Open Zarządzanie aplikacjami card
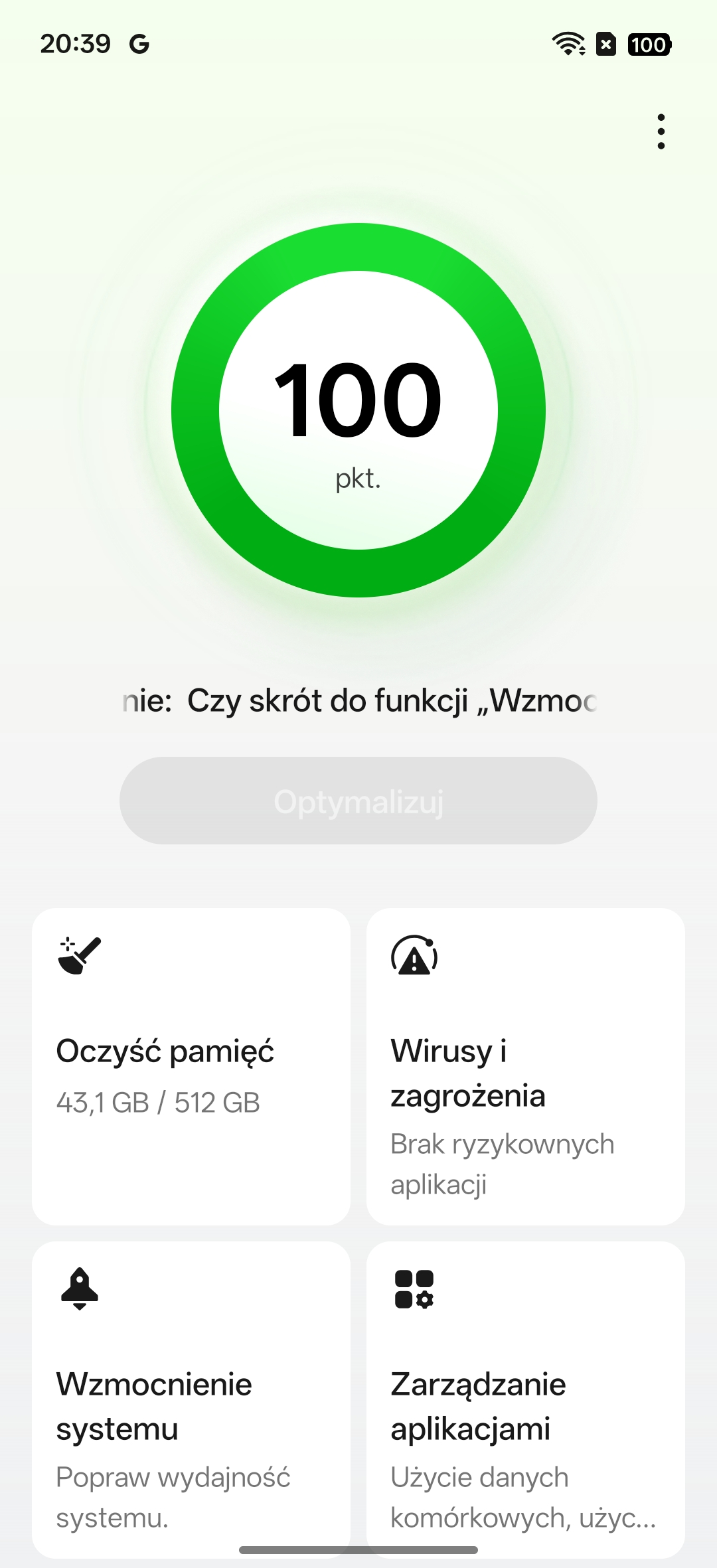717x1568 pixels. pyautogui.click(x=526, y=1399)
